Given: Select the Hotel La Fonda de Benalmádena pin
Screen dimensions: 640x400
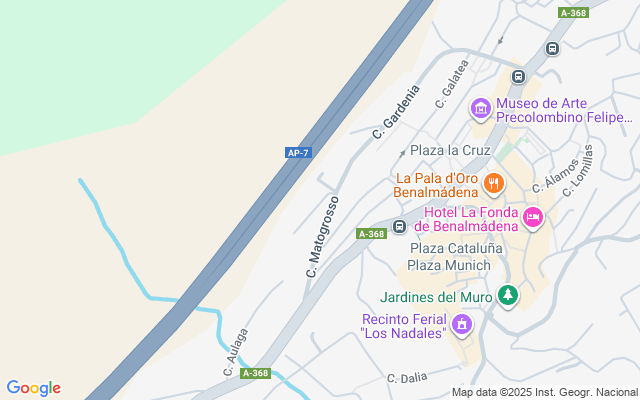Looking at the screenshot, I should [532, 216].
